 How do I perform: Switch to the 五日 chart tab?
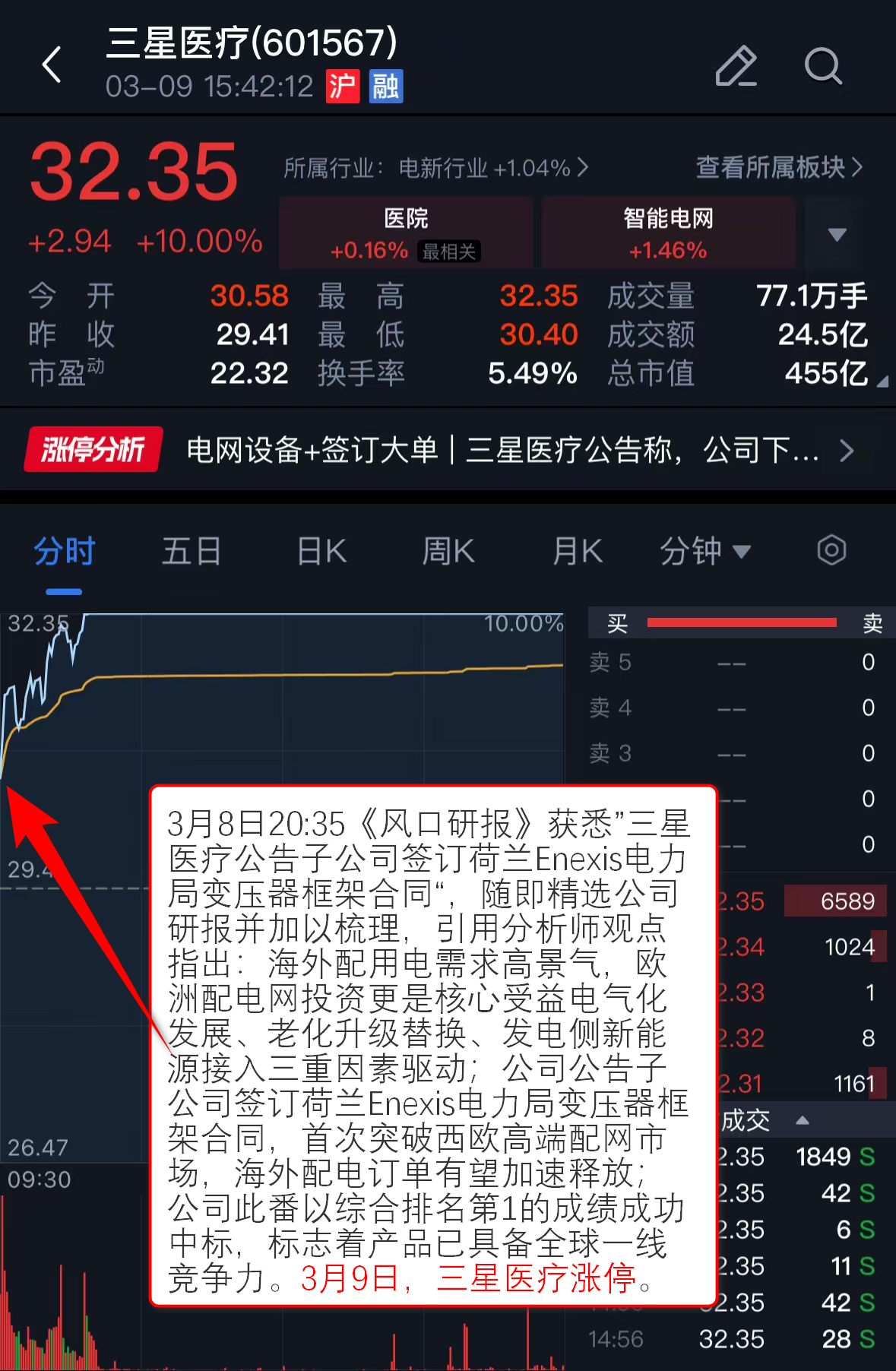coord(192,551)
